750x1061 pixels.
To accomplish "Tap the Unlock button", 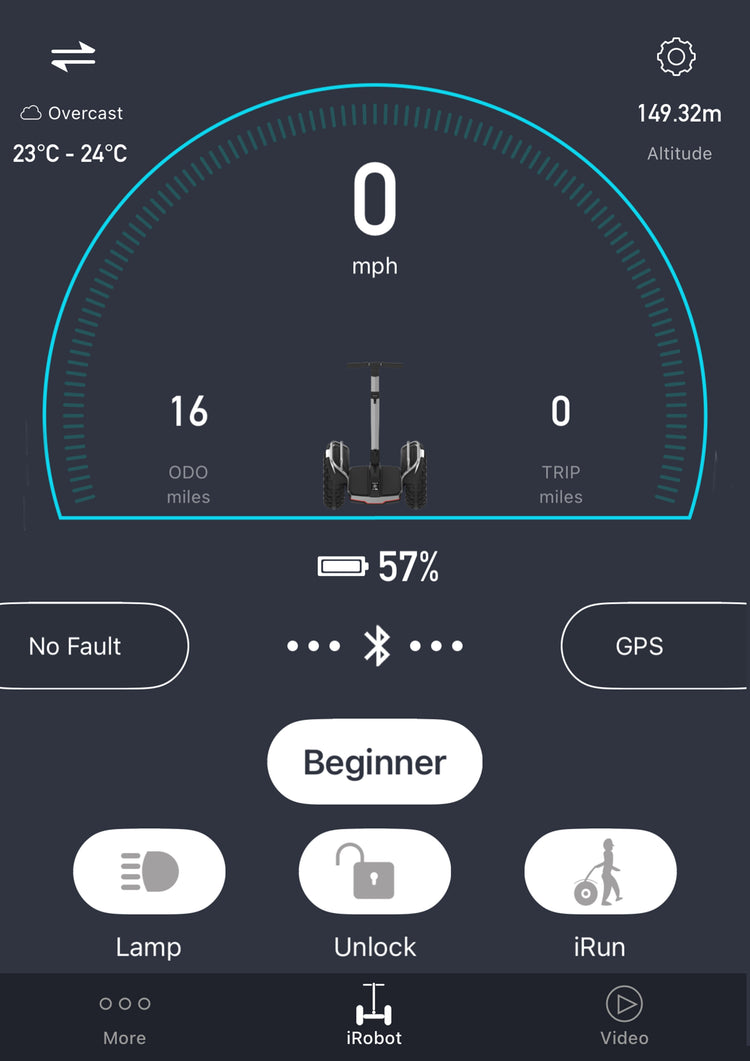I will [375, 871].
